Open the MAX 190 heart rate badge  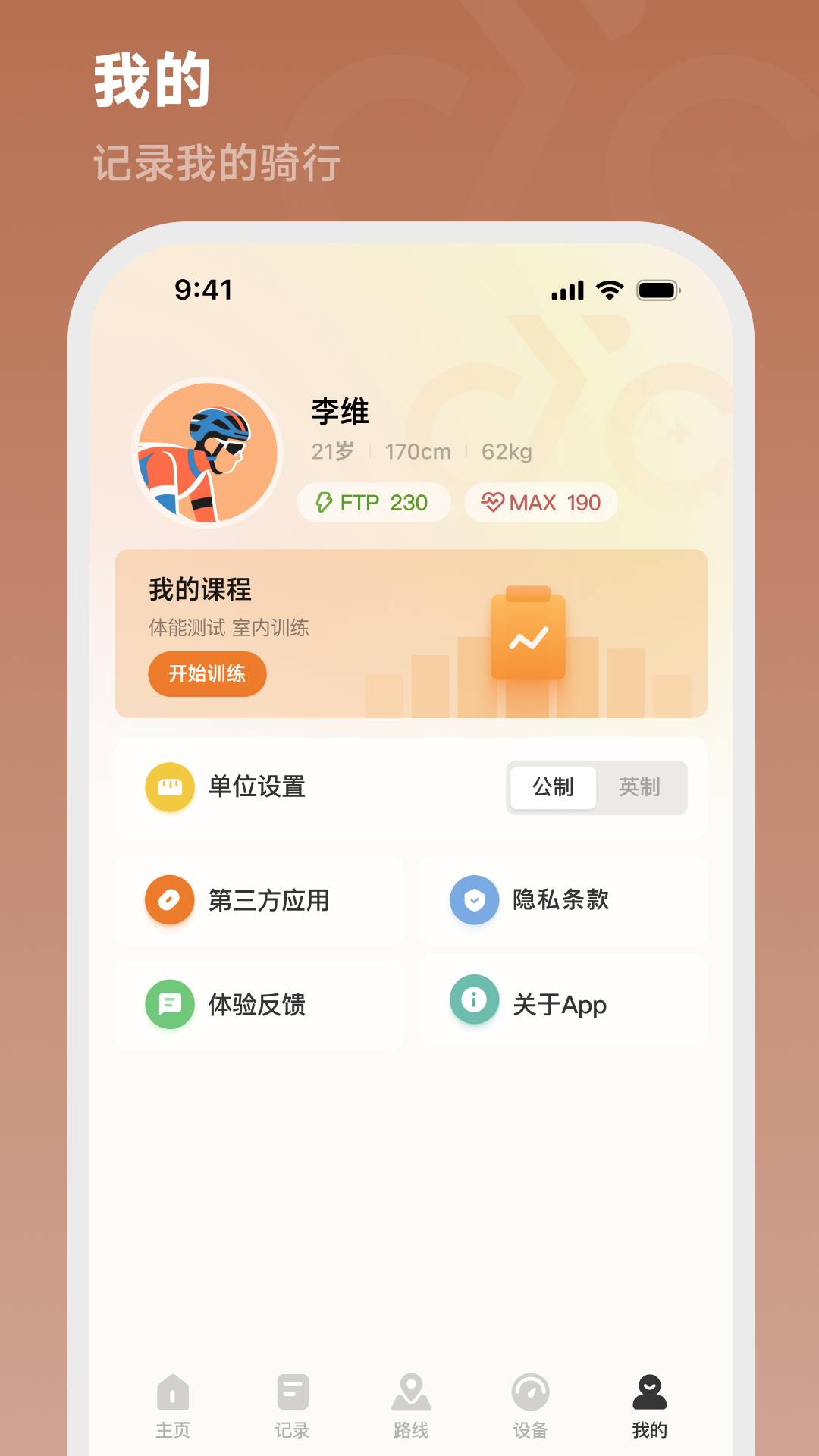pos(541,502)
